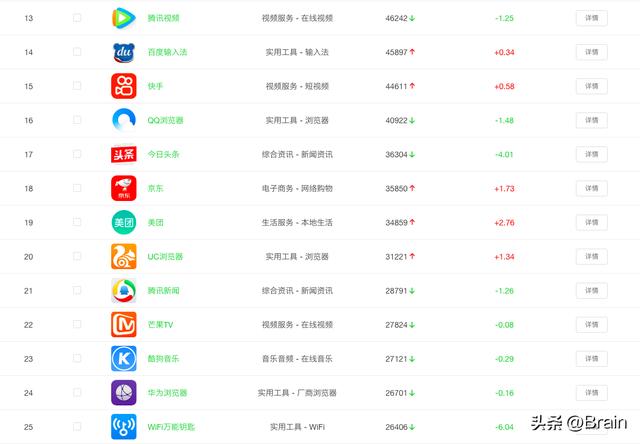Check the box beside UC浏览器
This screenshot has height=444, width=640.
(77, 257)
